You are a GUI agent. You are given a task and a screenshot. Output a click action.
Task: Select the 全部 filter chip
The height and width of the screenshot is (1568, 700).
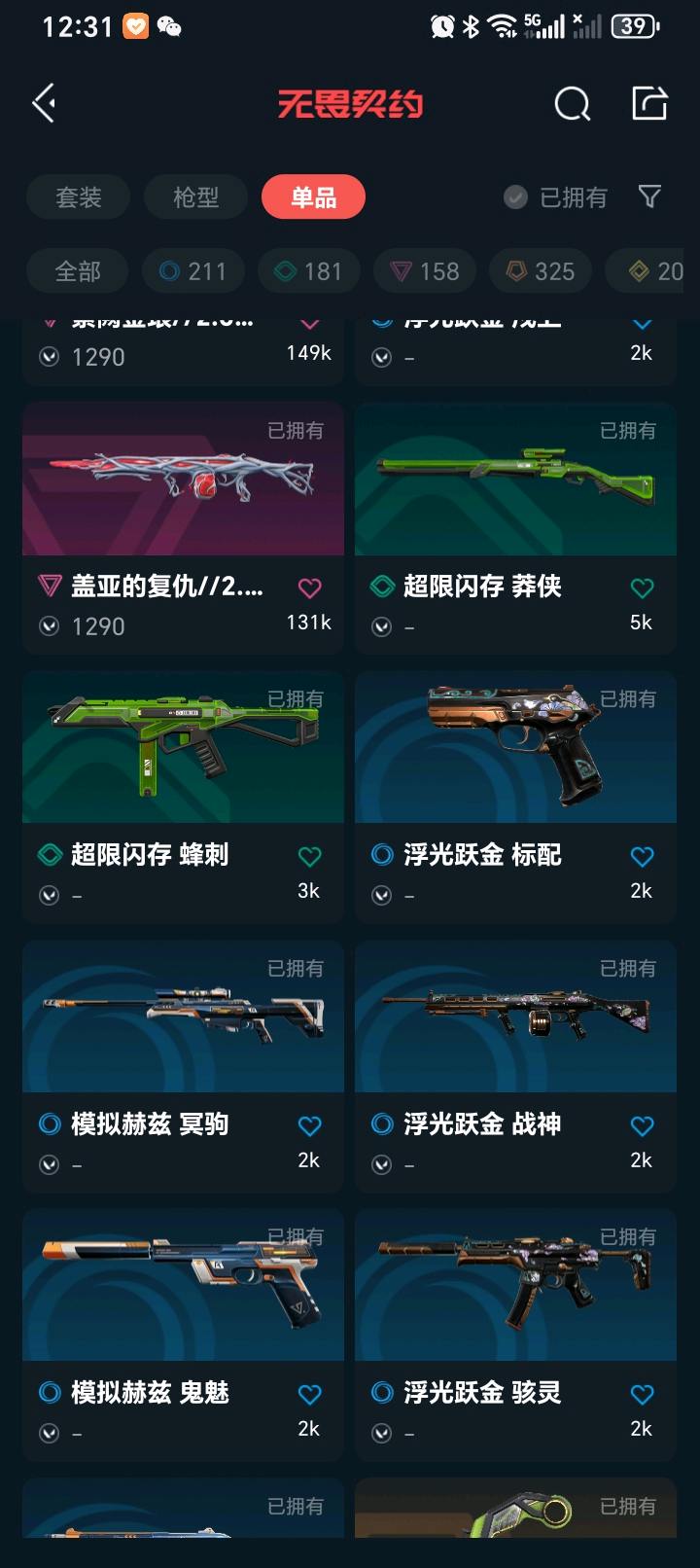point(78,271)
